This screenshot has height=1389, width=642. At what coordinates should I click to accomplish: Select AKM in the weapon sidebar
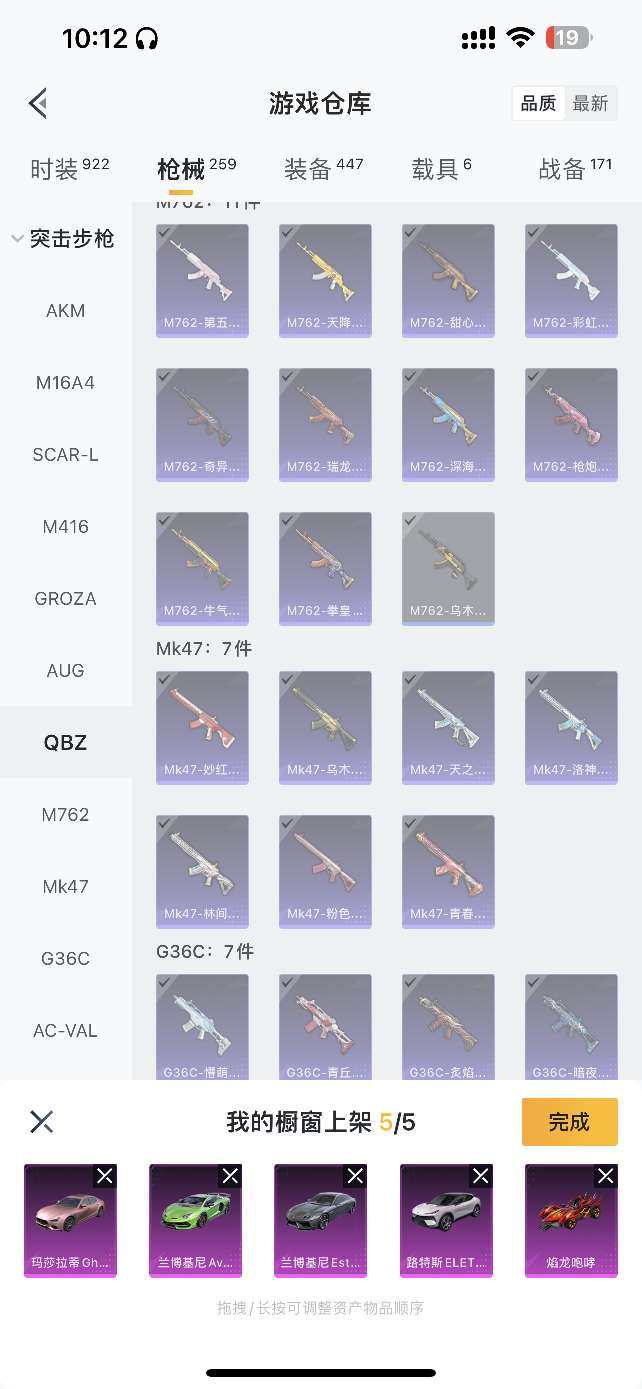pyautogui.click(x=65, y=311)
